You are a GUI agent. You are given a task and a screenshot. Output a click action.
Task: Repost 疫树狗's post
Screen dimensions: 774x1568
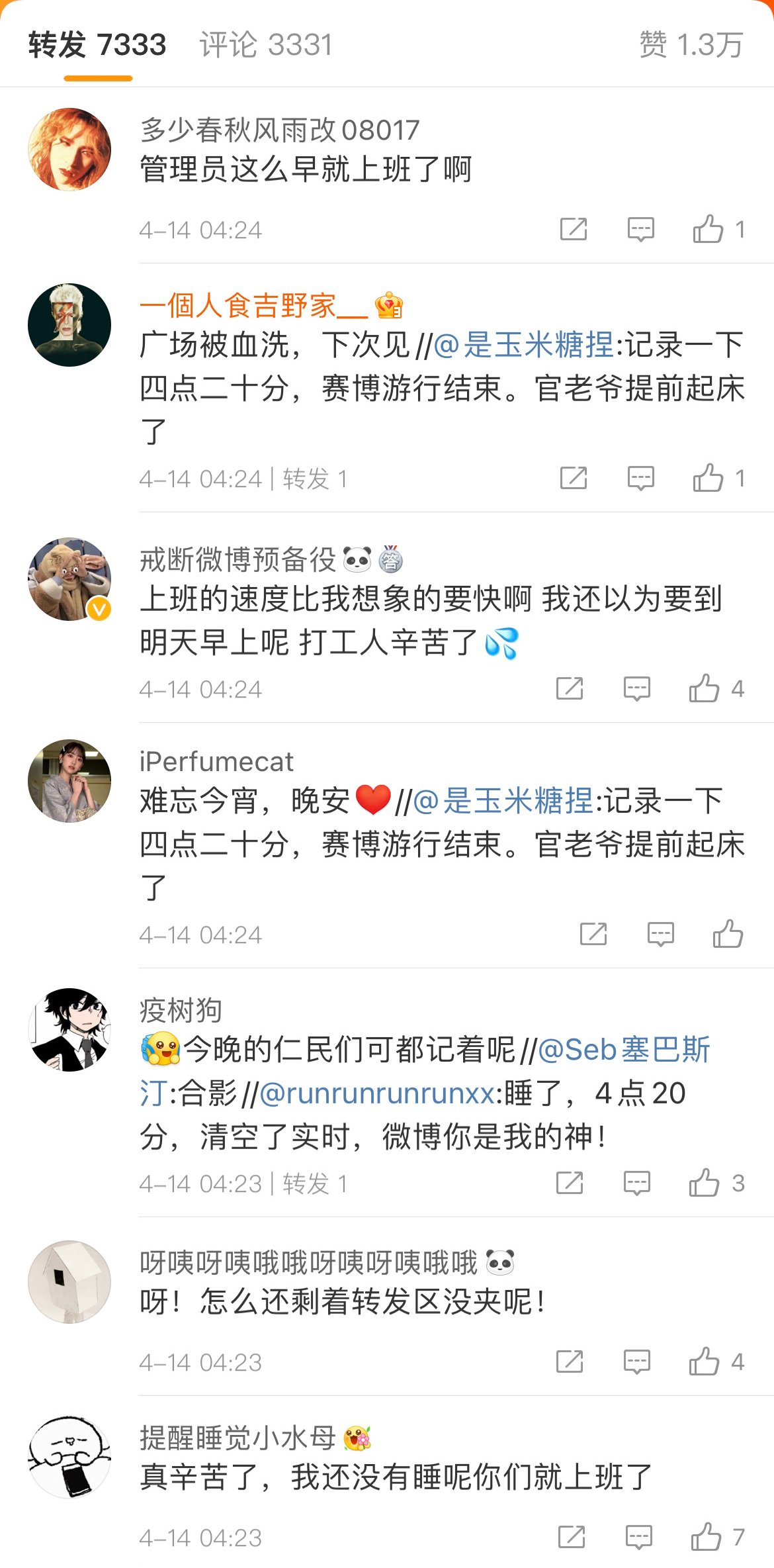tap(569, 1183)
